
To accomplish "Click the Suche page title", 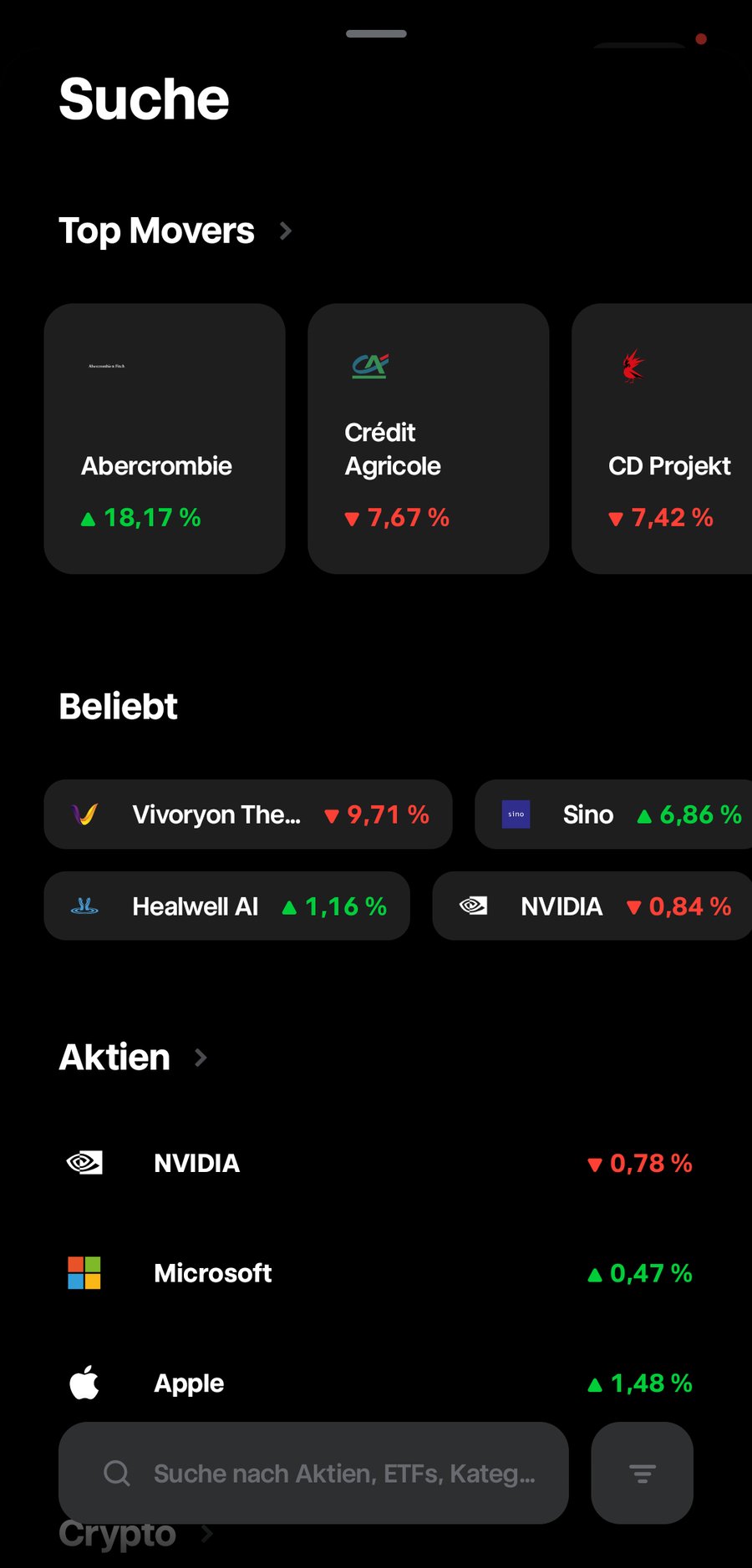I will pos(143,97).
